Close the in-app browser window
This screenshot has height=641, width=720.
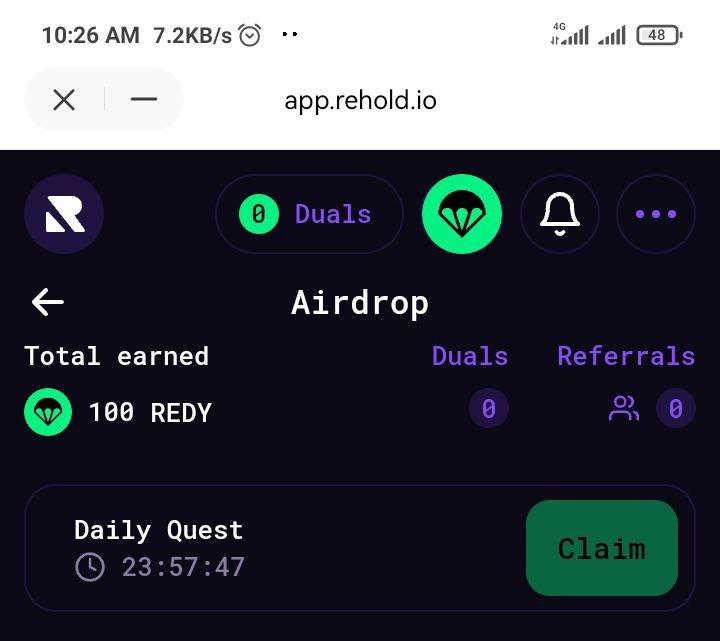(64, 99)
